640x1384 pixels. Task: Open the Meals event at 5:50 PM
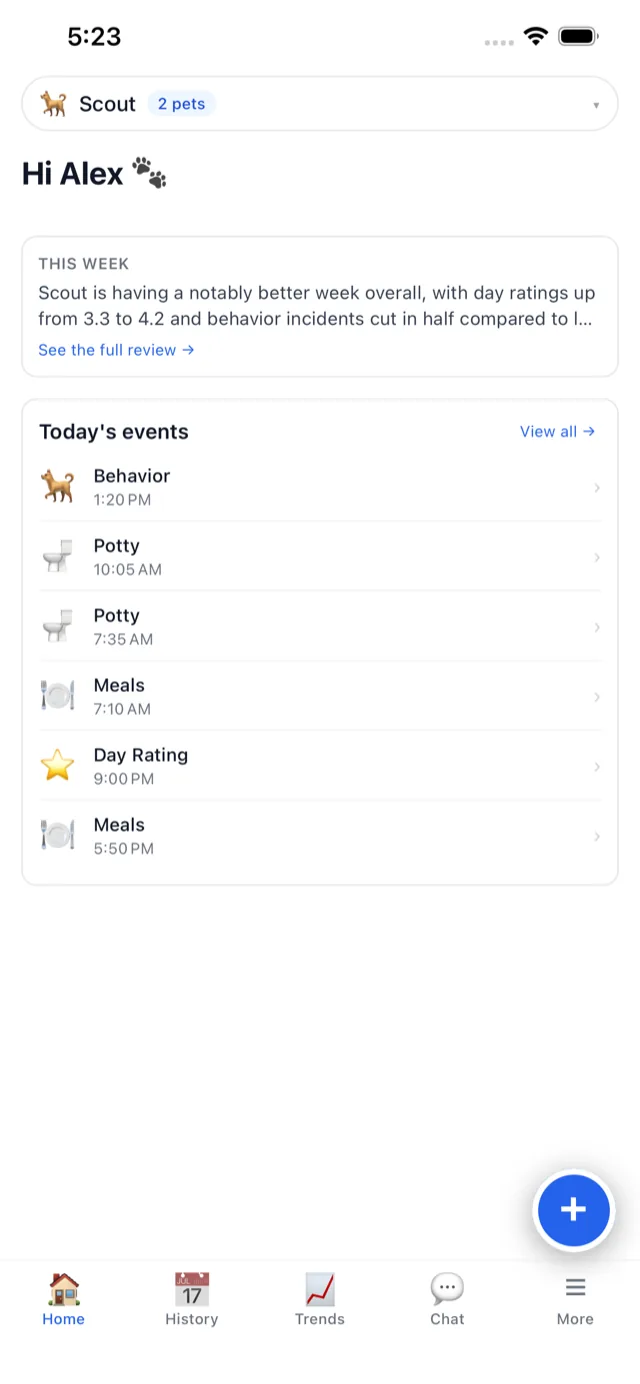click(320, 836)
